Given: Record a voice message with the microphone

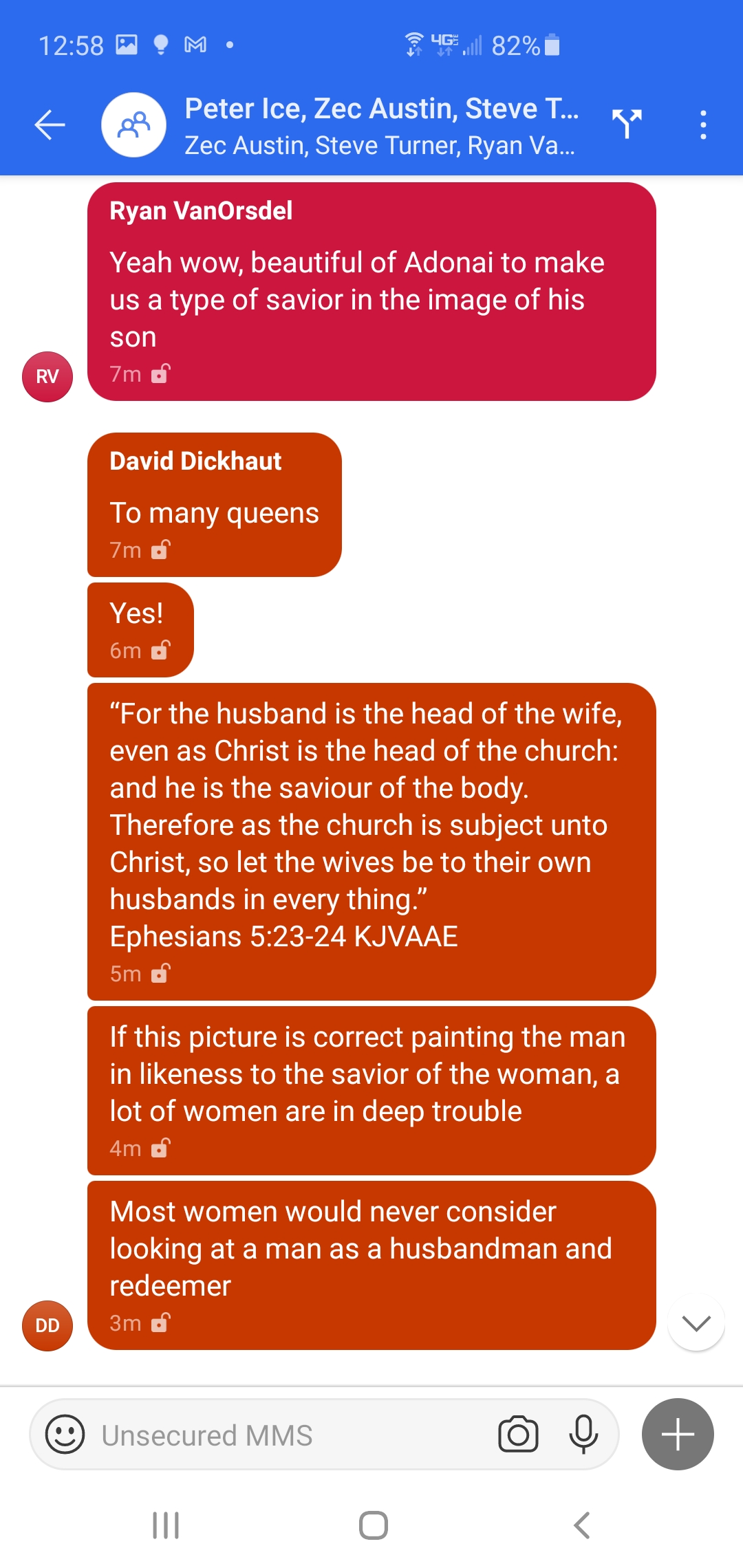Looking at the screenshot, I should pyautogui.click(x=583, y=1434).
